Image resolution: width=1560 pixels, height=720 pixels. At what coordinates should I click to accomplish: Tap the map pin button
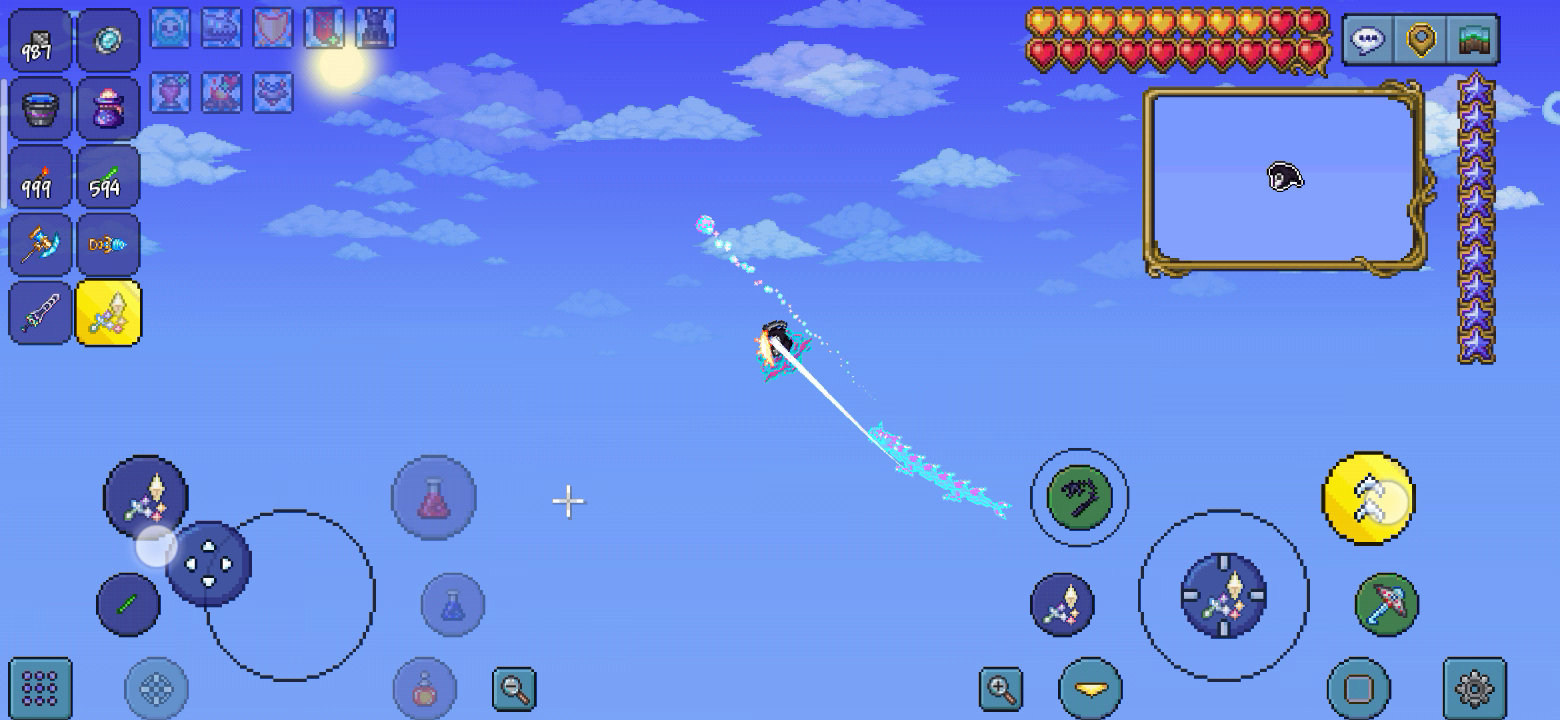1420,40
